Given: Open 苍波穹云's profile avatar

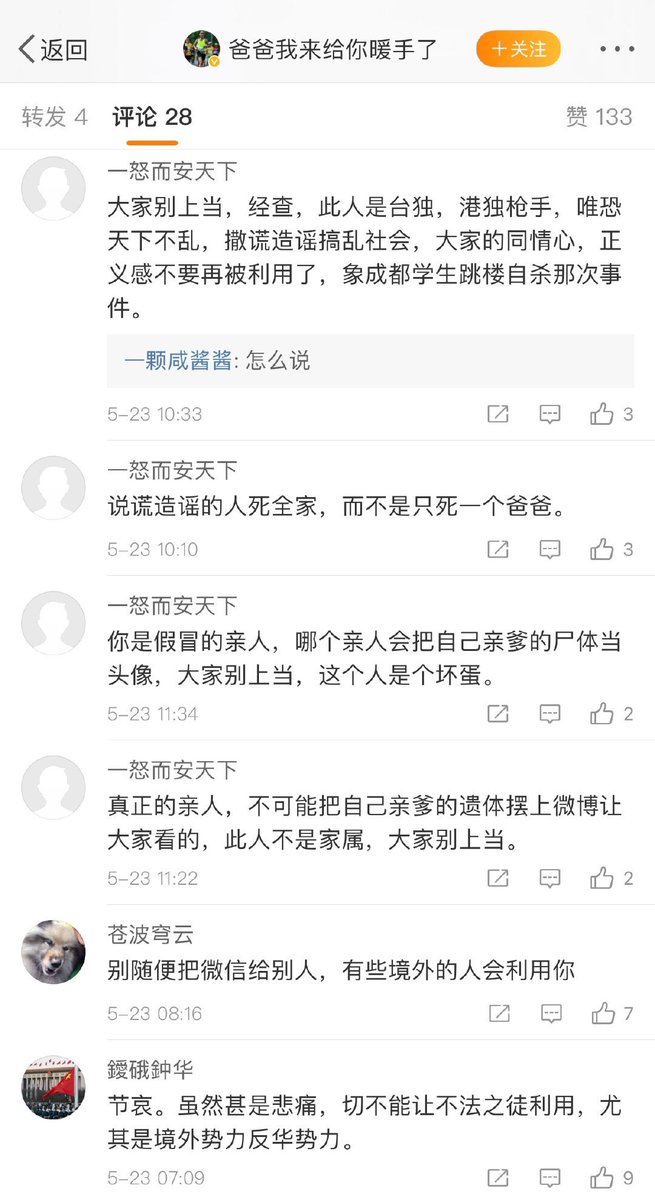Looking at the screenshot, I should pos(53,952).
